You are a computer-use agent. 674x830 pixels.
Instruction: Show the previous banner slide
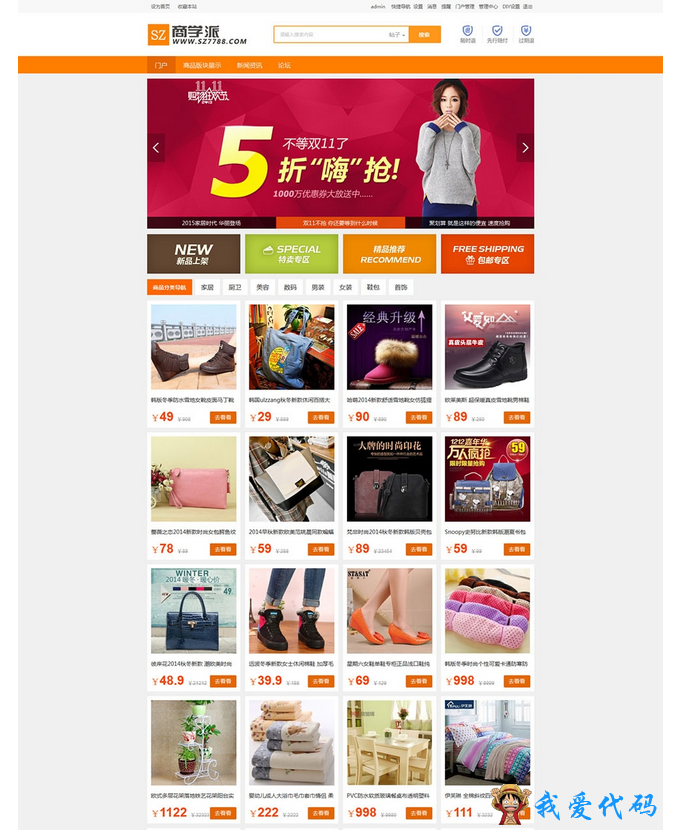coord(156,148)
